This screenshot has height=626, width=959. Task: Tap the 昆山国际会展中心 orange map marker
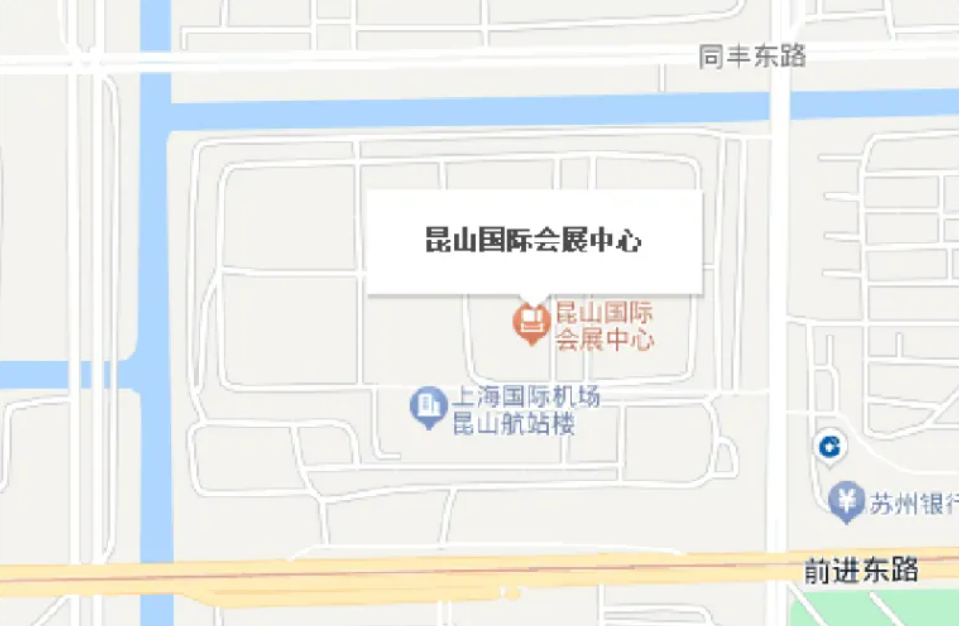click(531, 322)
